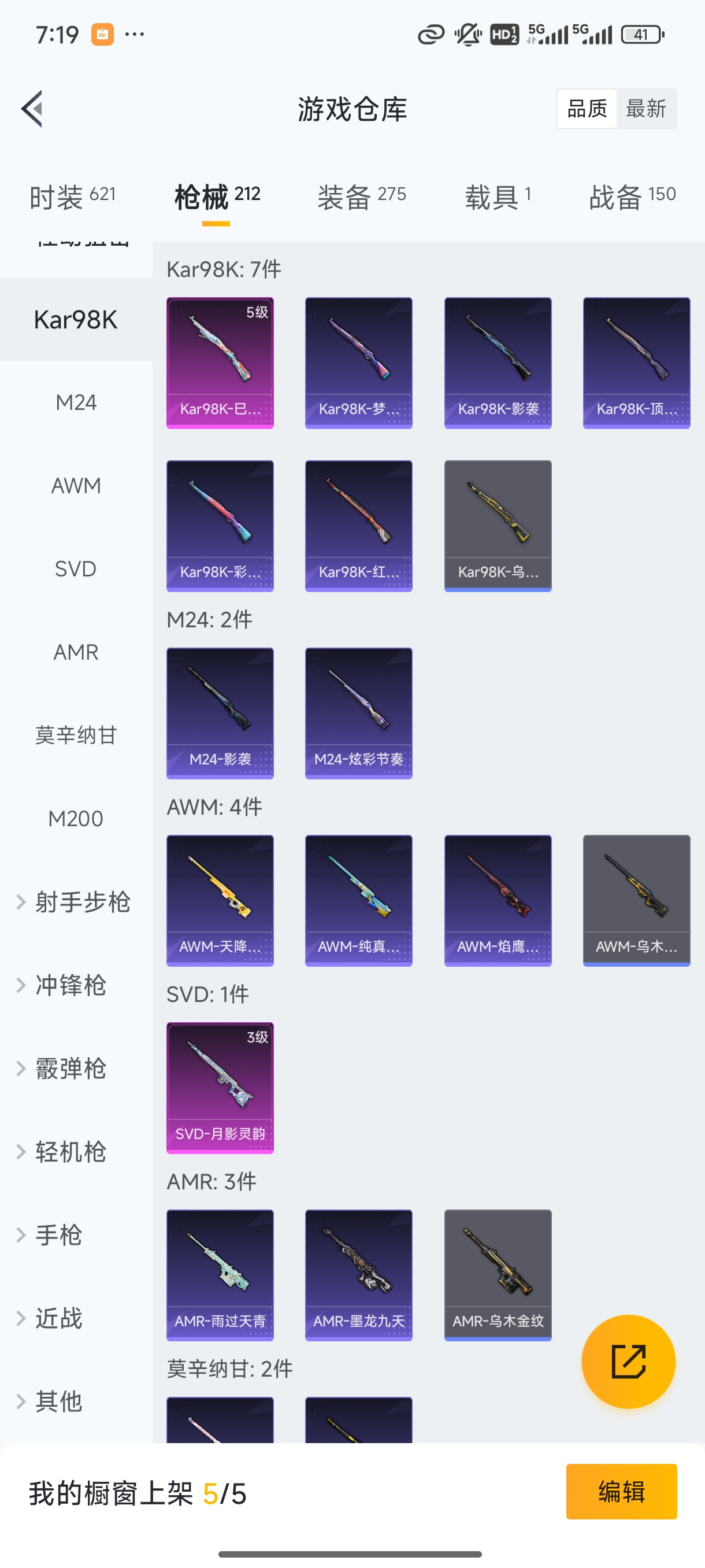The height and width of the screenshot is (1568, 705).
Task: Open the share panel via the yellow icon
Action: [x=629, y=1362]
